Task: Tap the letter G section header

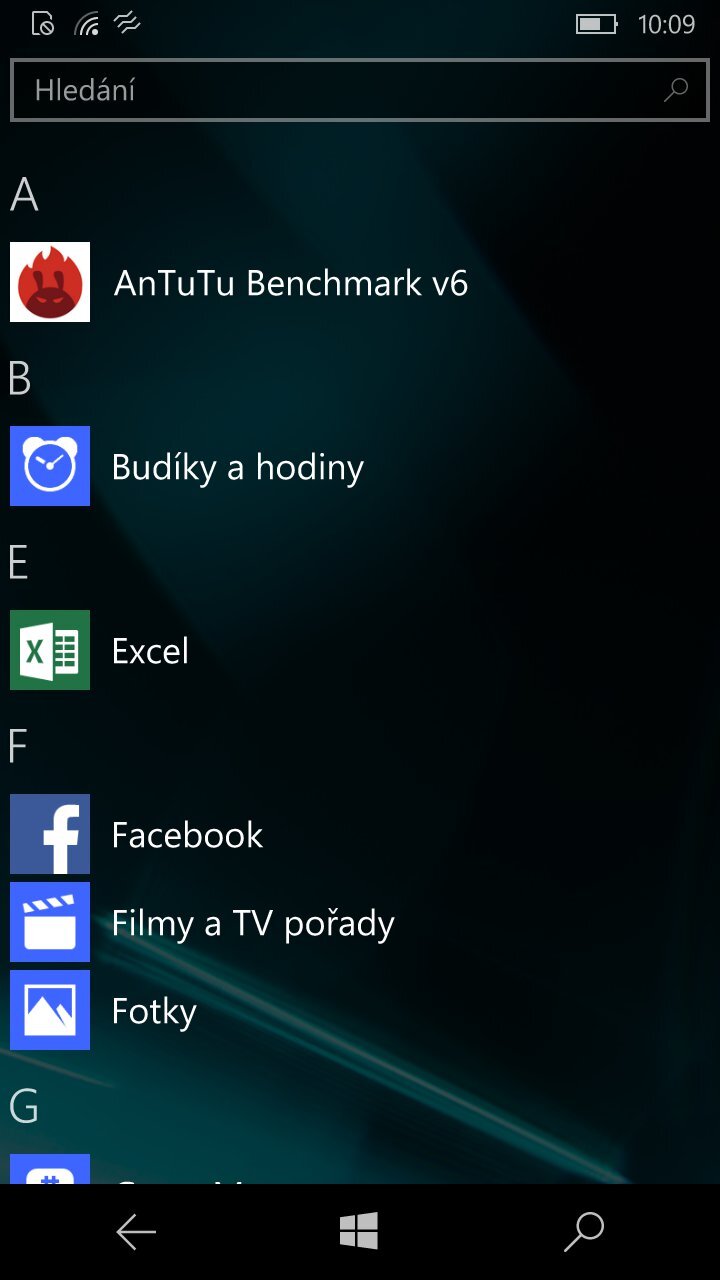Action: [x=26, y=1108]
